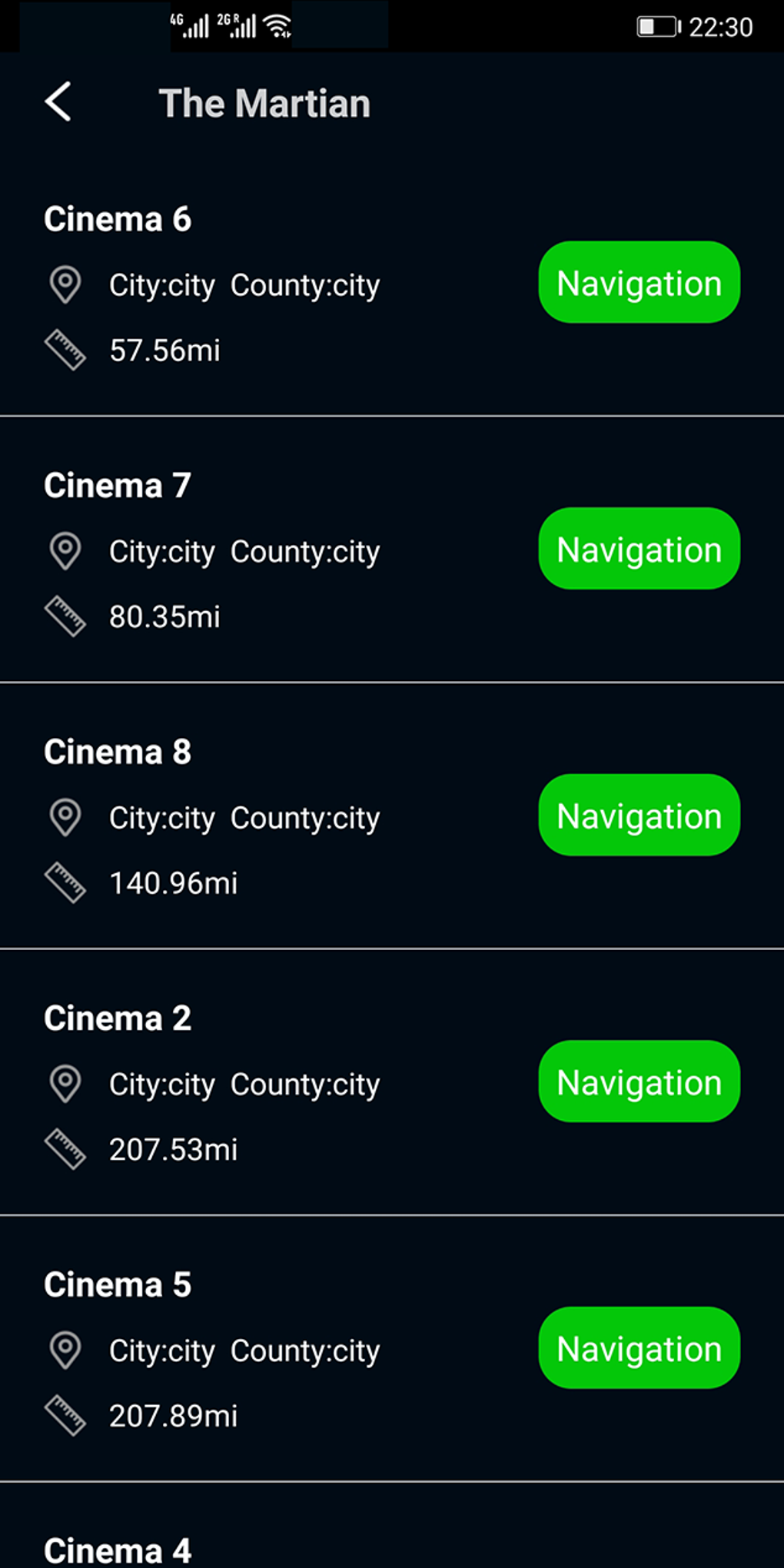The image size is (784, 1568).
Task: Start navigation to Cinema 7
Action: (639, 549)
